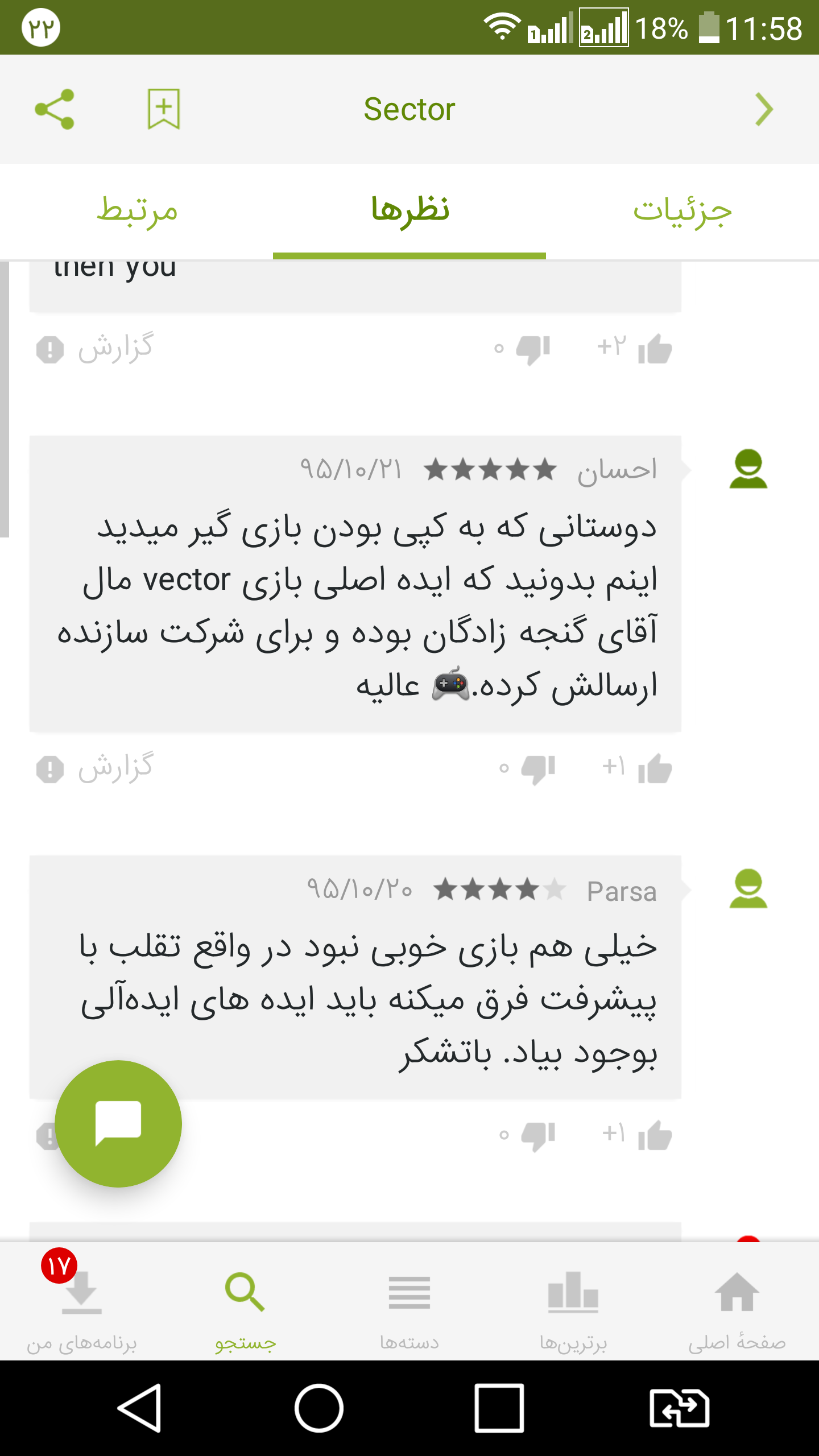
Task: Open احسان's user profile avatar
Action: click(x=748, y=469)
